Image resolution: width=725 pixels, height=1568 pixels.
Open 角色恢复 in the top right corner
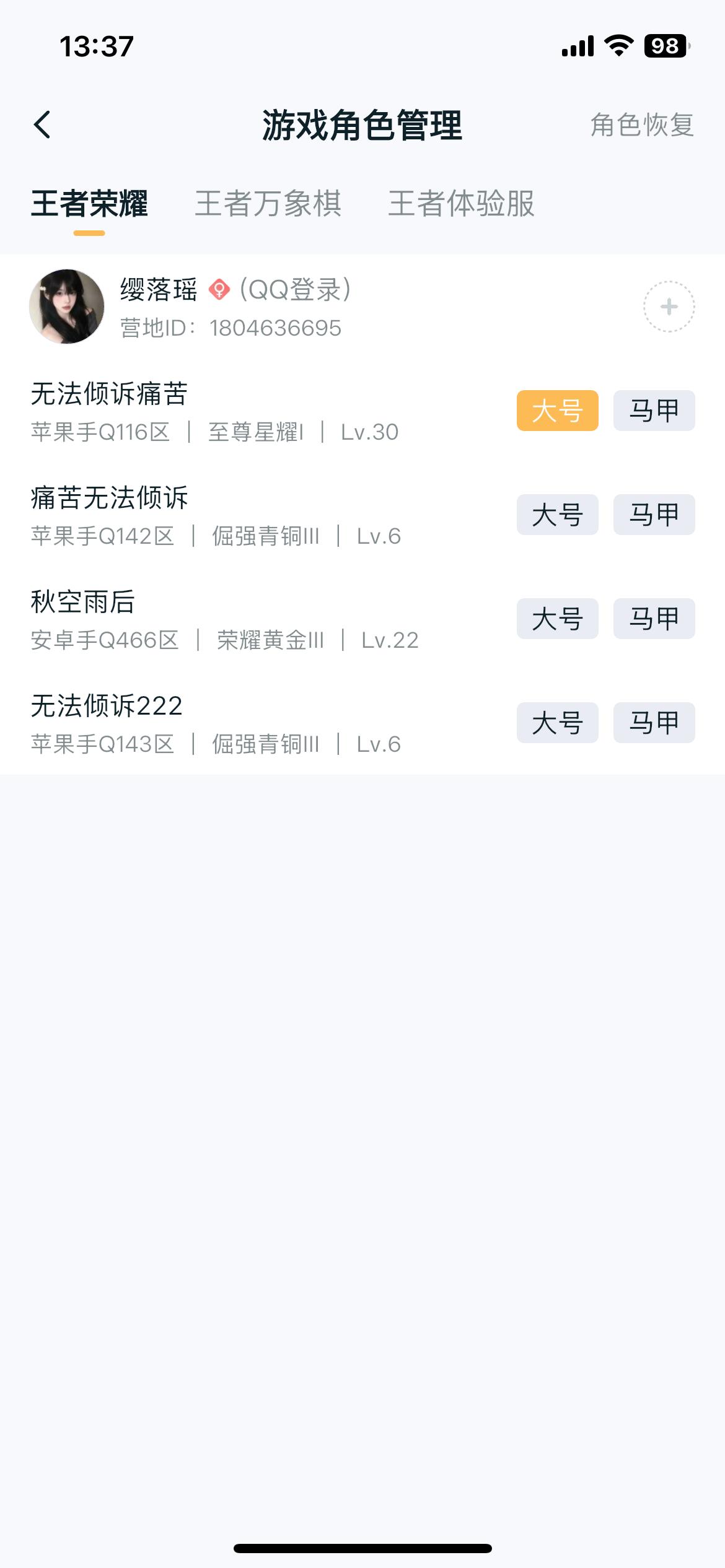pos(641,125)
